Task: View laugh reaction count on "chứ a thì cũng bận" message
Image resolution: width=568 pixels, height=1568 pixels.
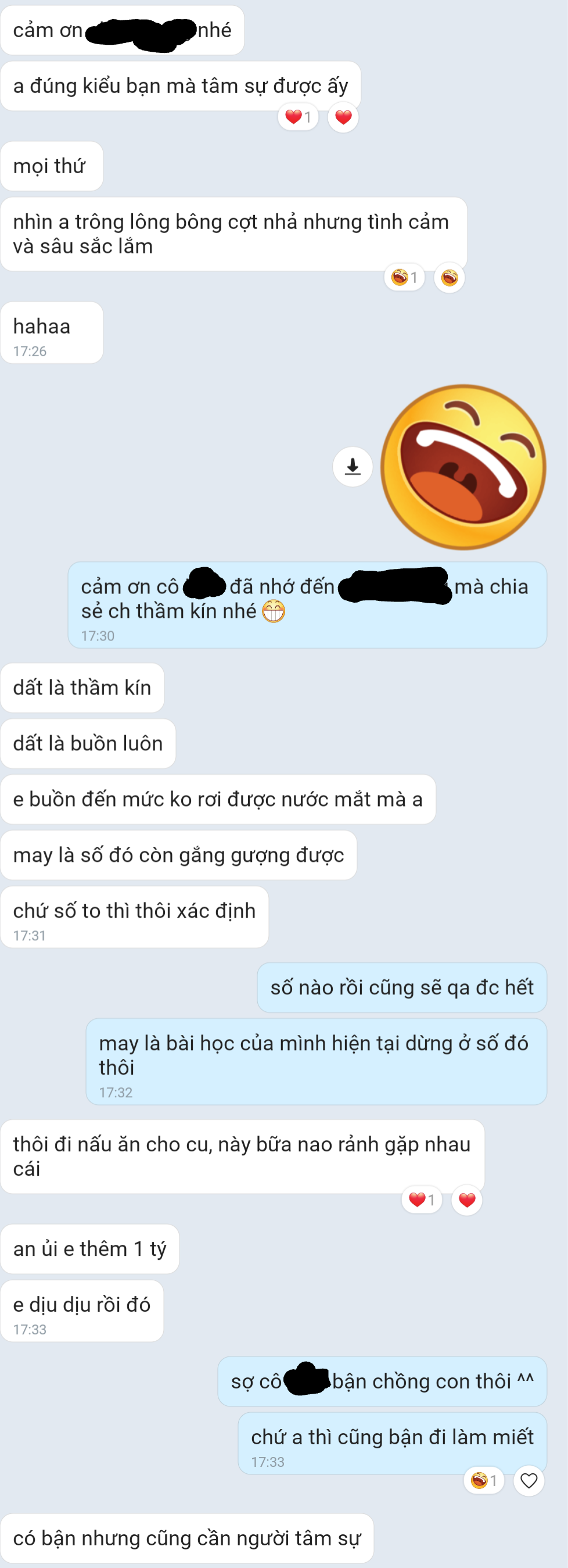Action: (x=484, y=1480)
